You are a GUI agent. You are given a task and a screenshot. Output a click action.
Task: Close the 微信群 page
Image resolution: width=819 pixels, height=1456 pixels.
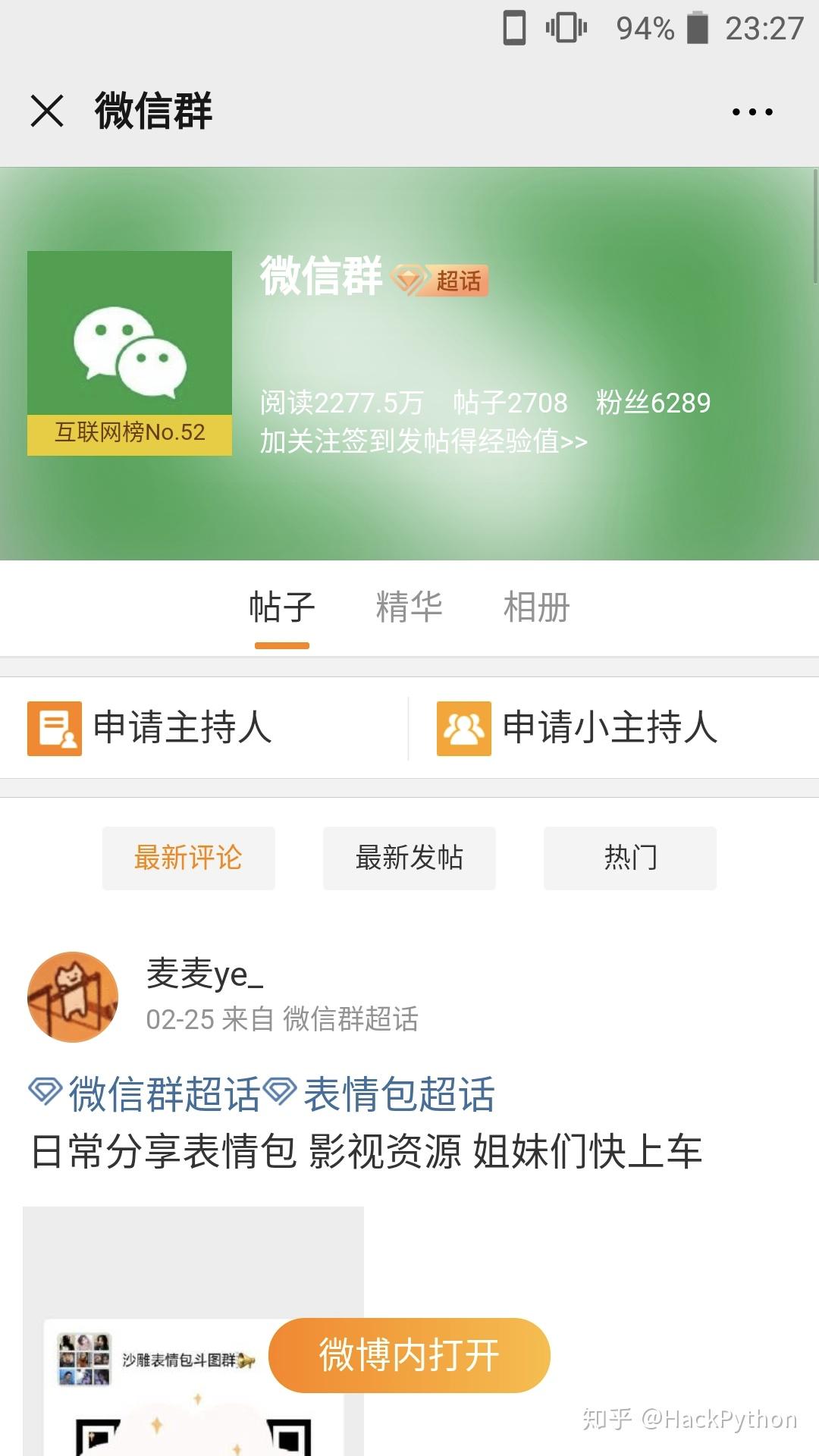[x=47, y=111]
